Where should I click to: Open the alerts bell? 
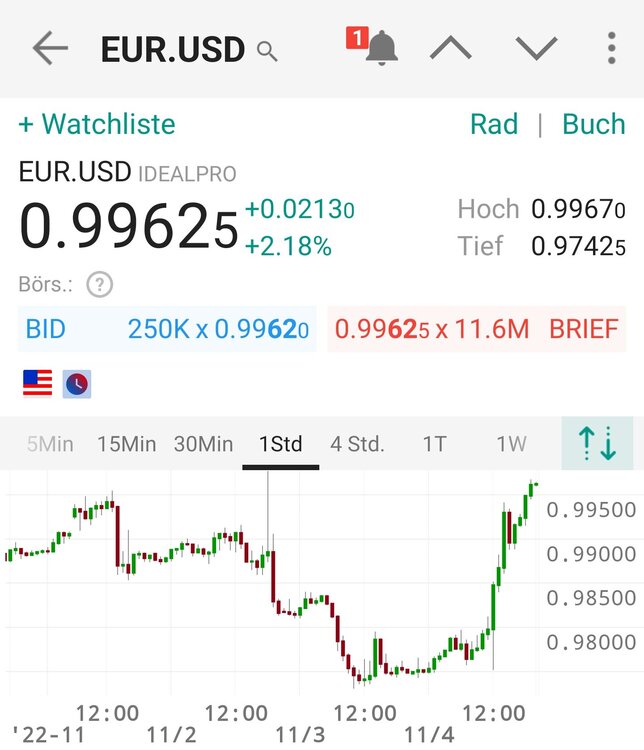point(381,48)
